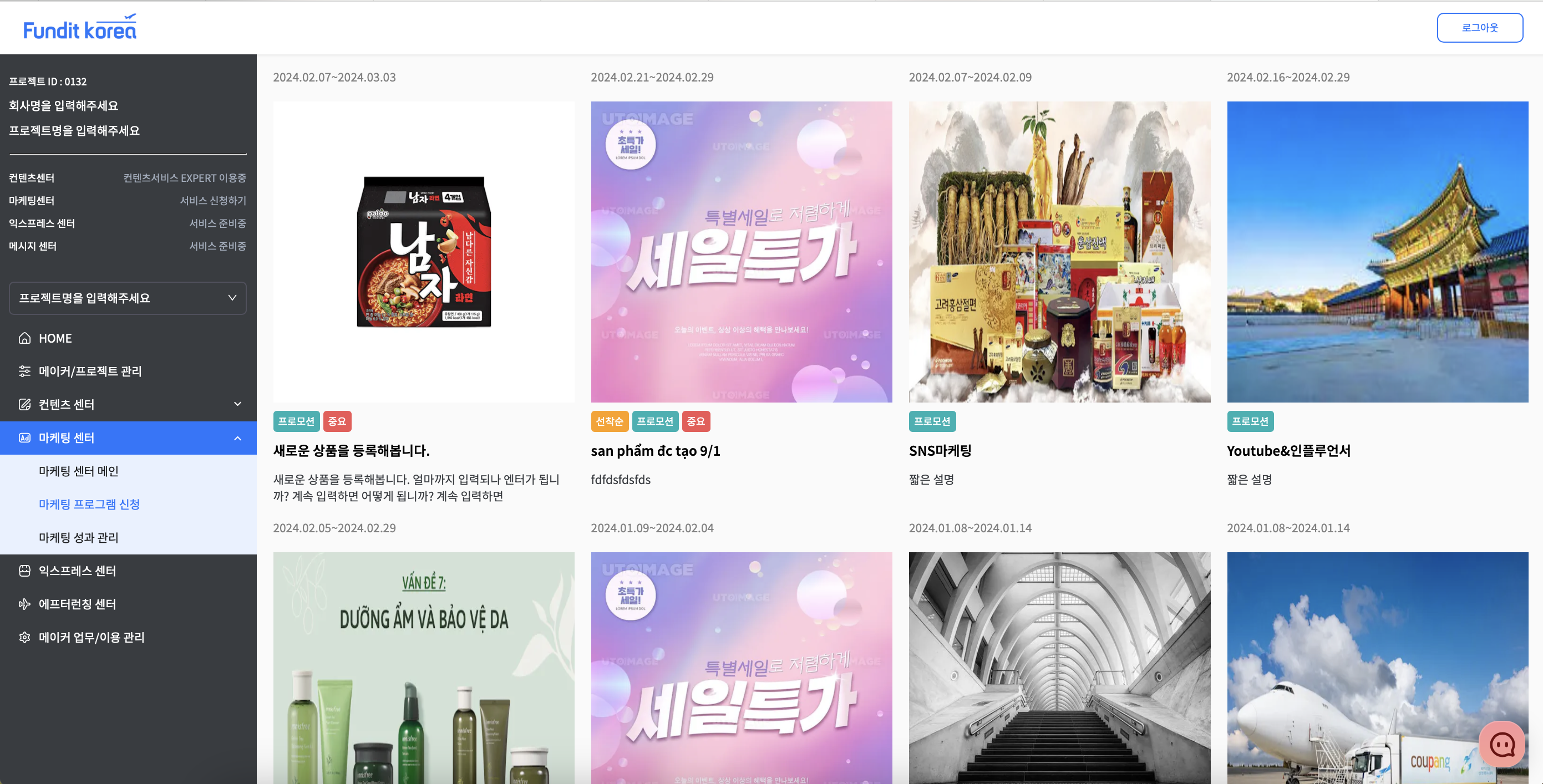Open the 프로젝트명을 입력해주세요 project dropdown
Viewport: 1543px width, 784px height.
coord(128,298)
